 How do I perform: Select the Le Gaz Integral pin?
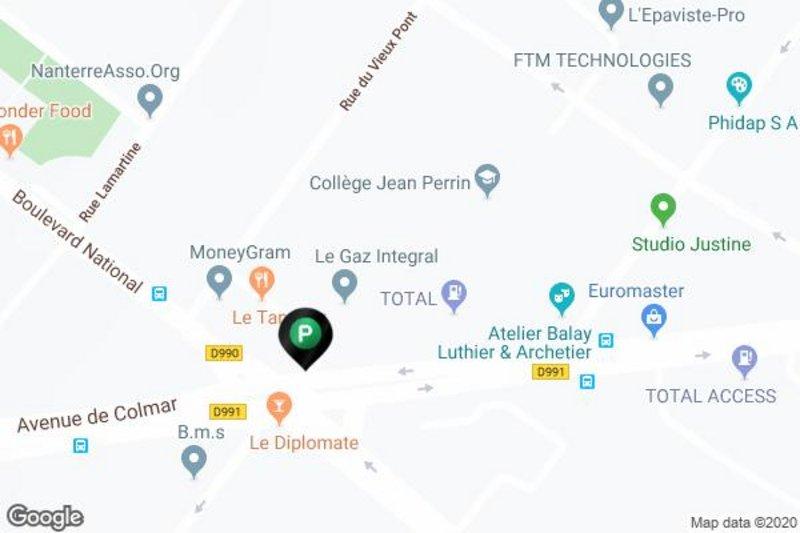(345, 284)
